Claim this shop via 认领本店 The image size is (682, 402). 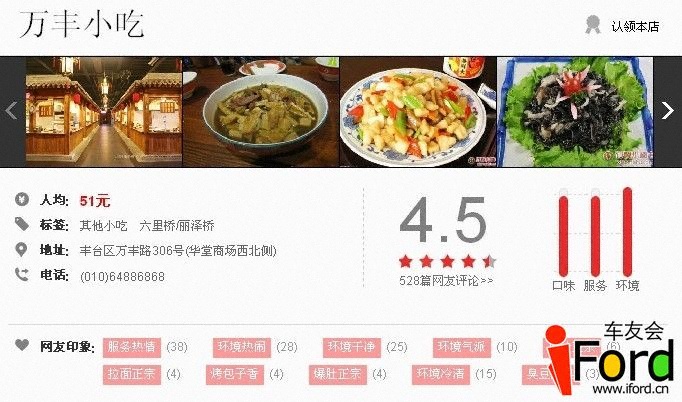635,26
